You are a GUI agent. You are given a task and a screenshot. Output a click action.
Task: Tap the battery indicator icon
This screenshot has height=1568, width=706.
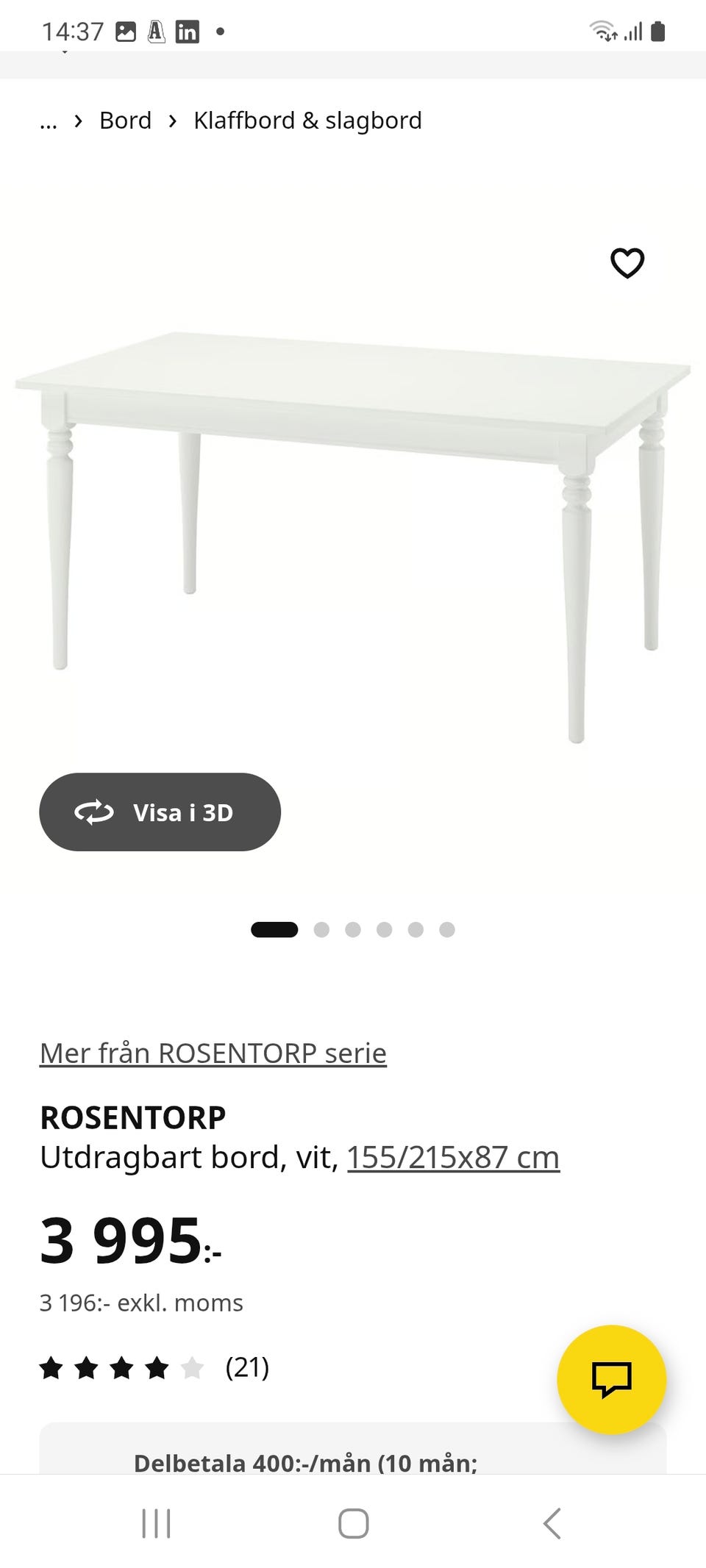click(x=657, y=30)
